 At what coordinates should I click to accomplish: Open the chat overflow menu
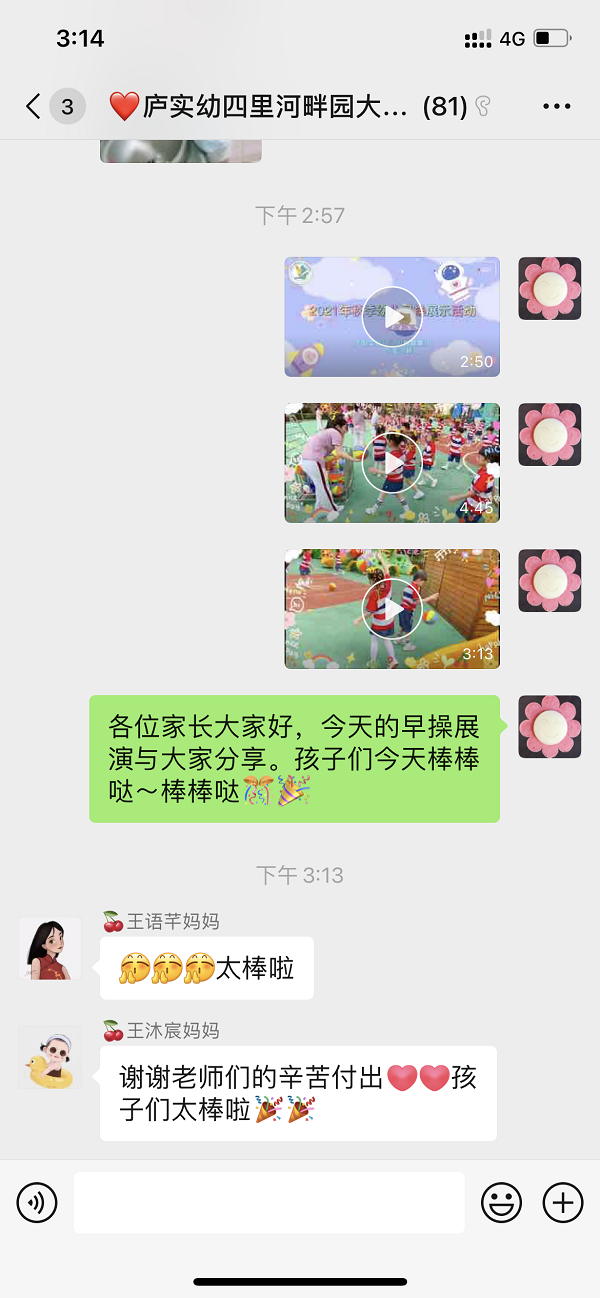[556, 106]
